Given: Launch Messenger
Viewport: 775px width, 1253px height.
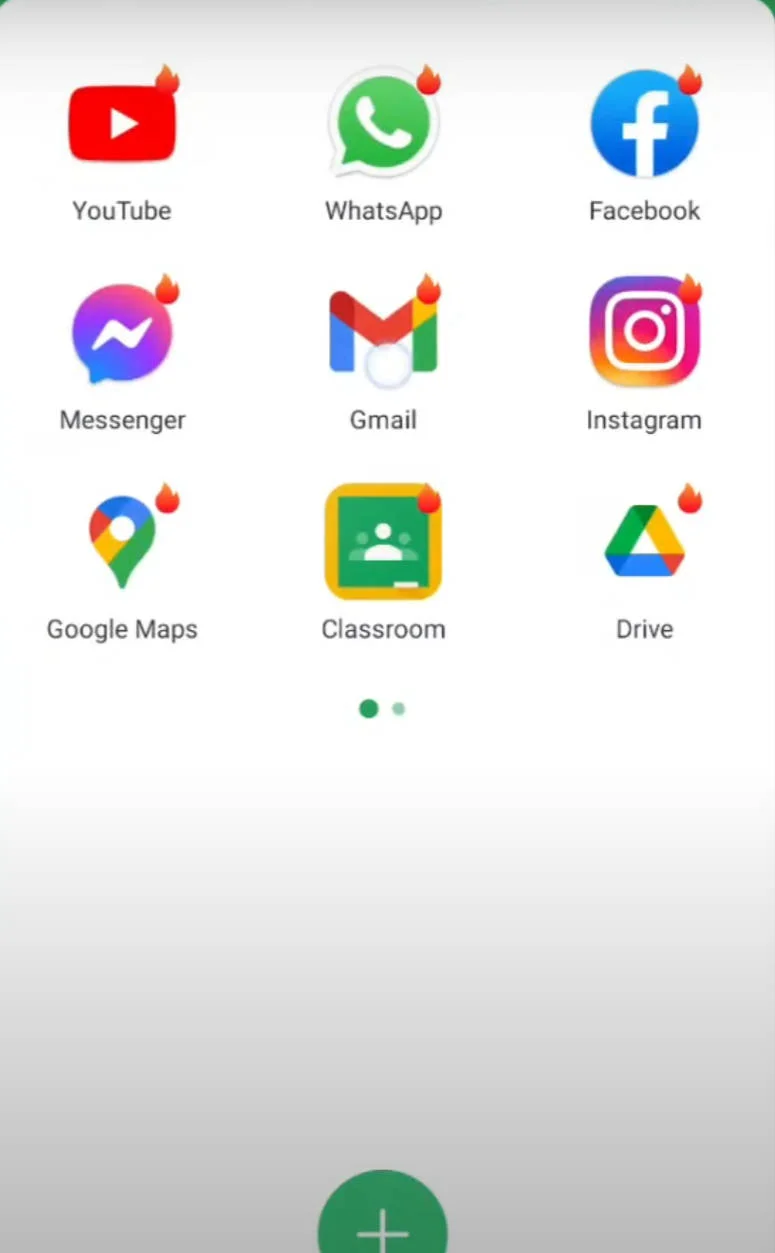Looking at the screenshot, I should tap(122, 334).
